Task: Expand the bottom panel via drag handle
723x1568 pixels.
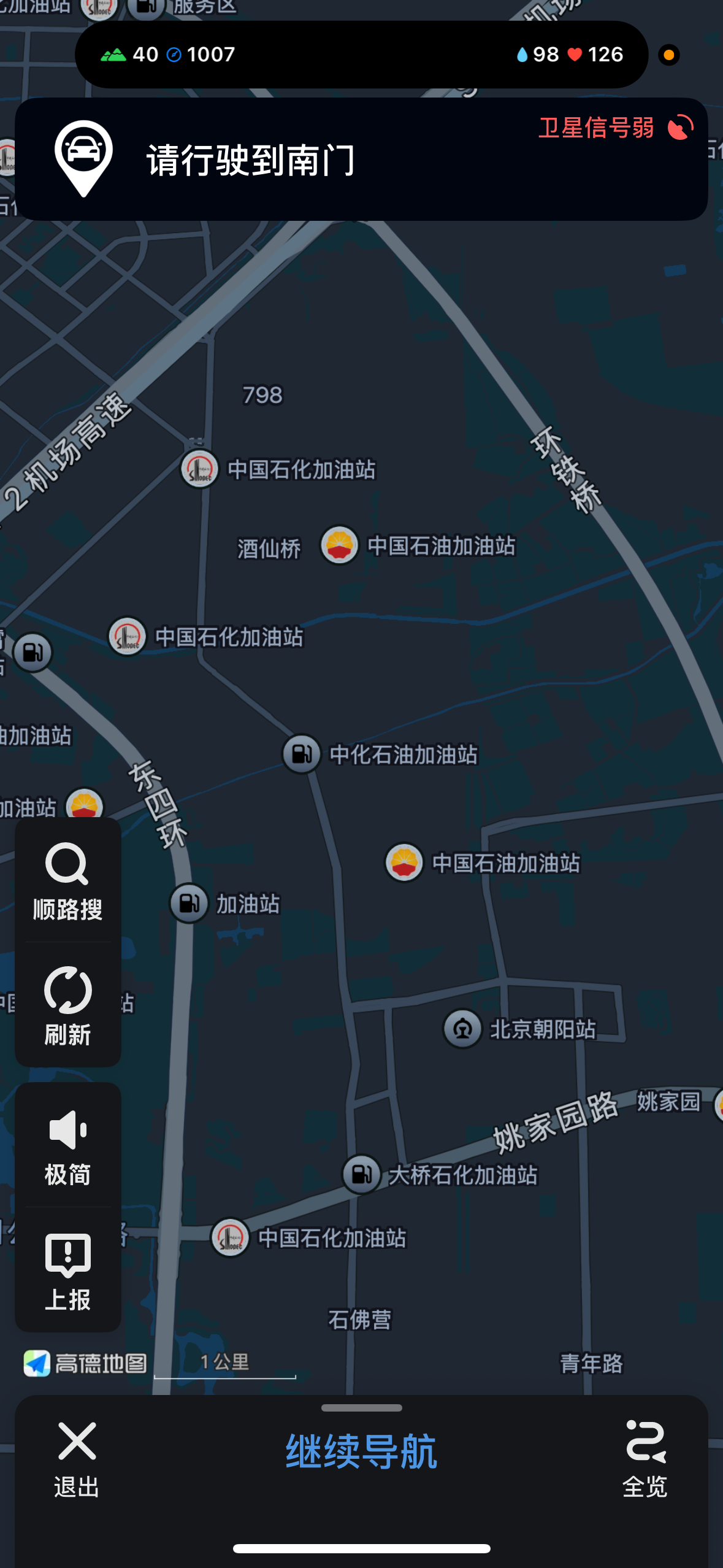Action: 361,1408
